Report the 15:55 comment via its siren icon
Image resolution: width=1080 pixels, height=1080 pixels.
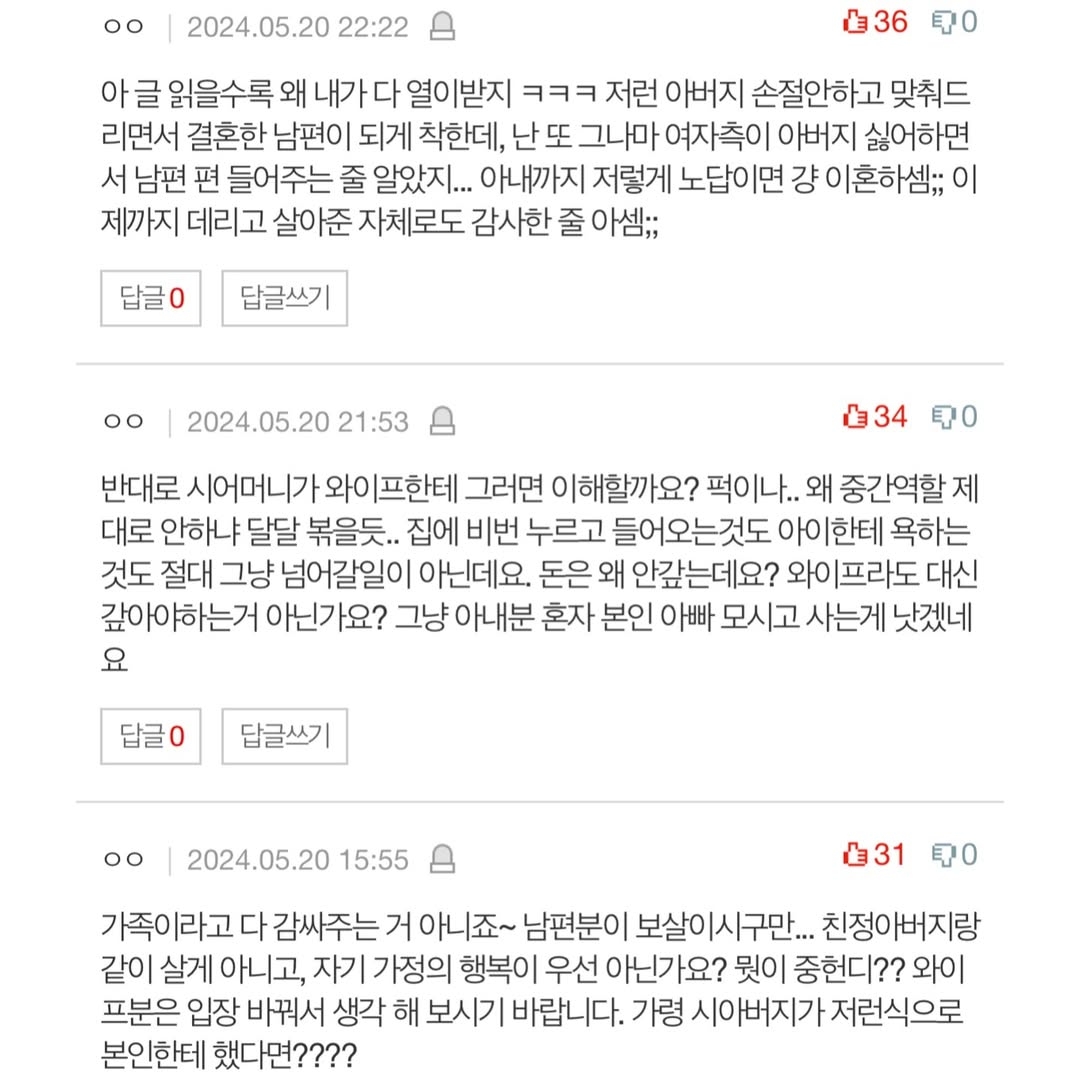coord(442,860)
